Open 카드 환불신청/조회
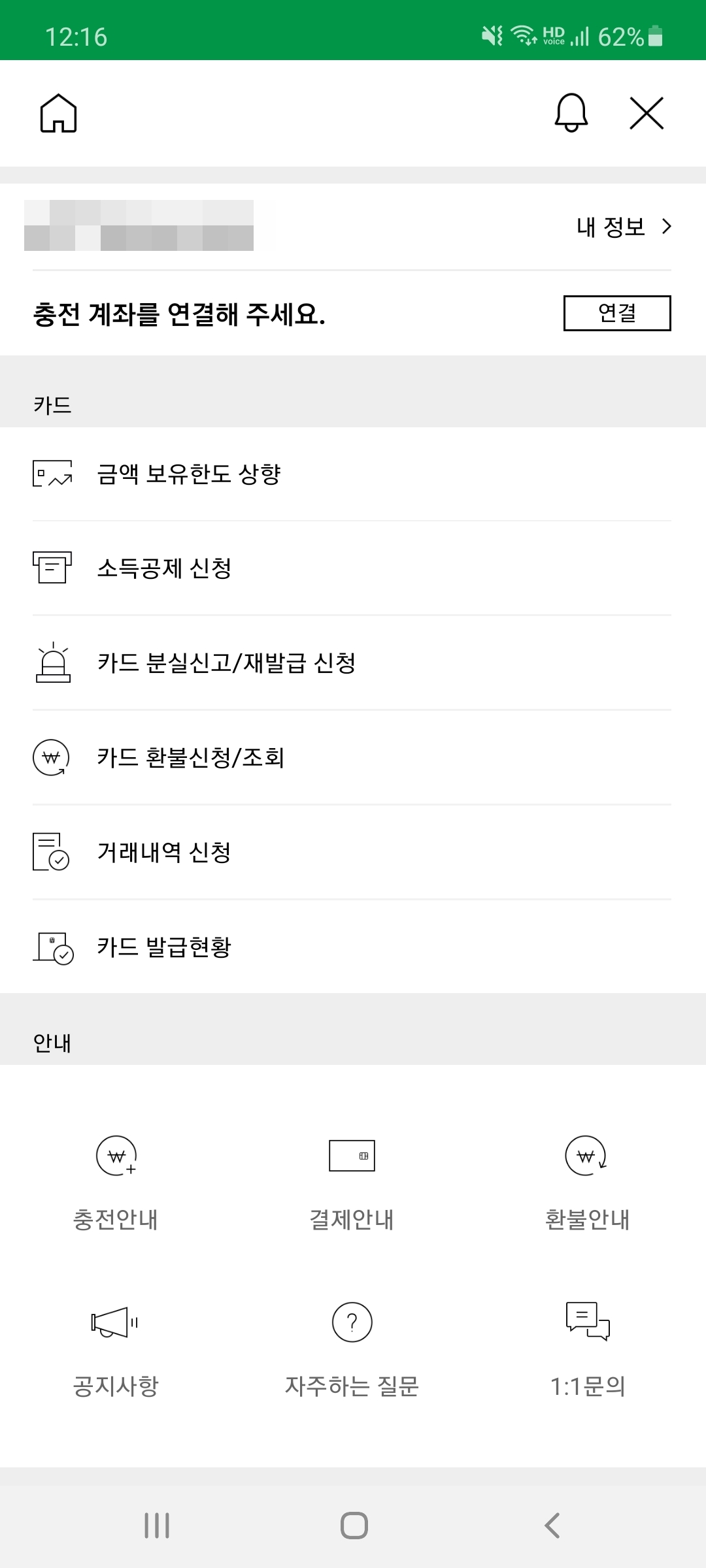 352,757
